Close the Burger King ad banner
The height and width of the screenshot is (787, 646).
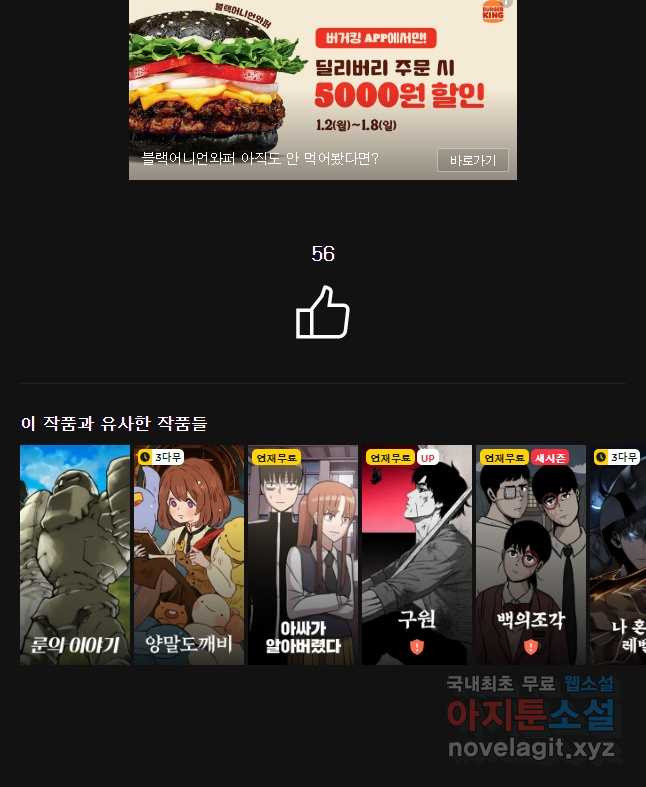click(x=508, y=4)
